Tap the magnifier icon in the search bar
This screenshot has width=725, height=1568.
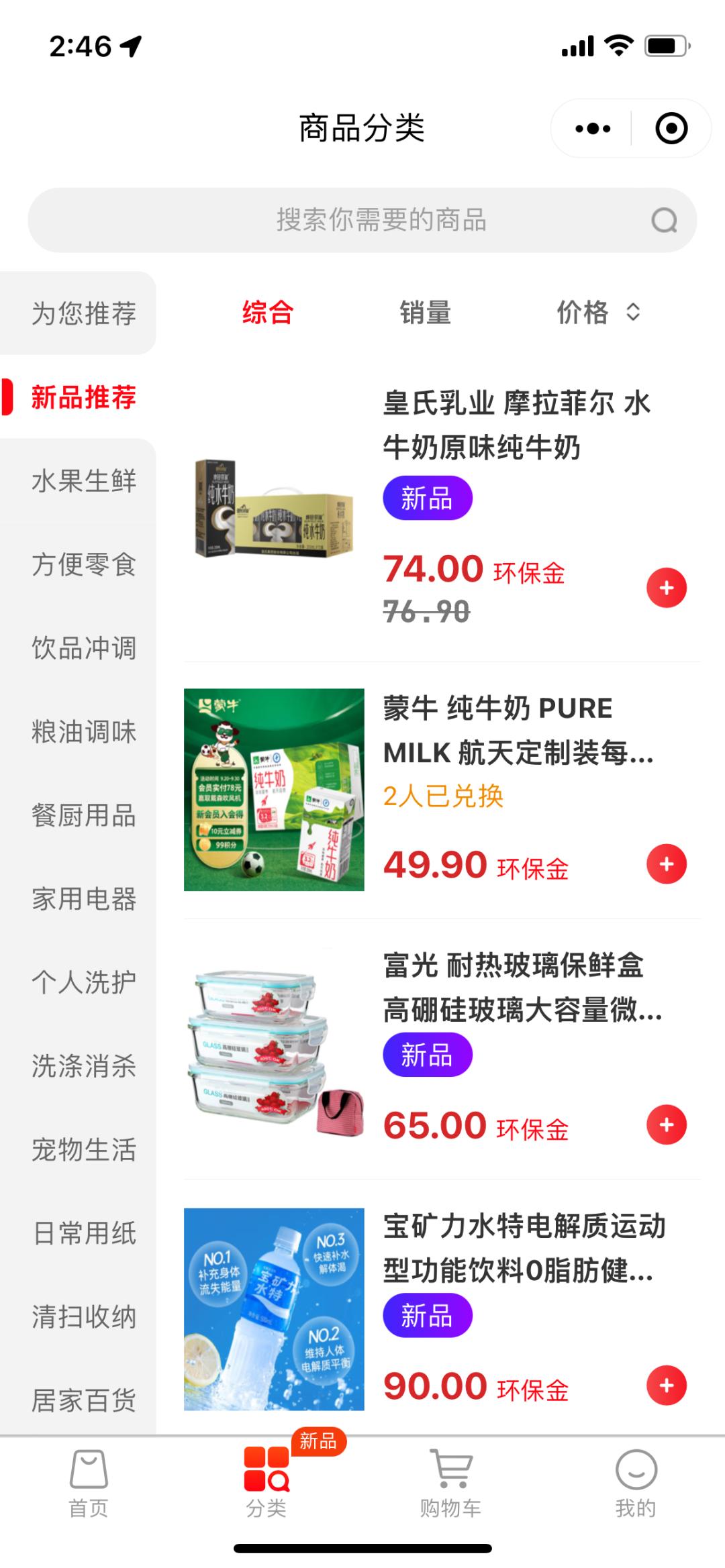[x=663, y=221]
